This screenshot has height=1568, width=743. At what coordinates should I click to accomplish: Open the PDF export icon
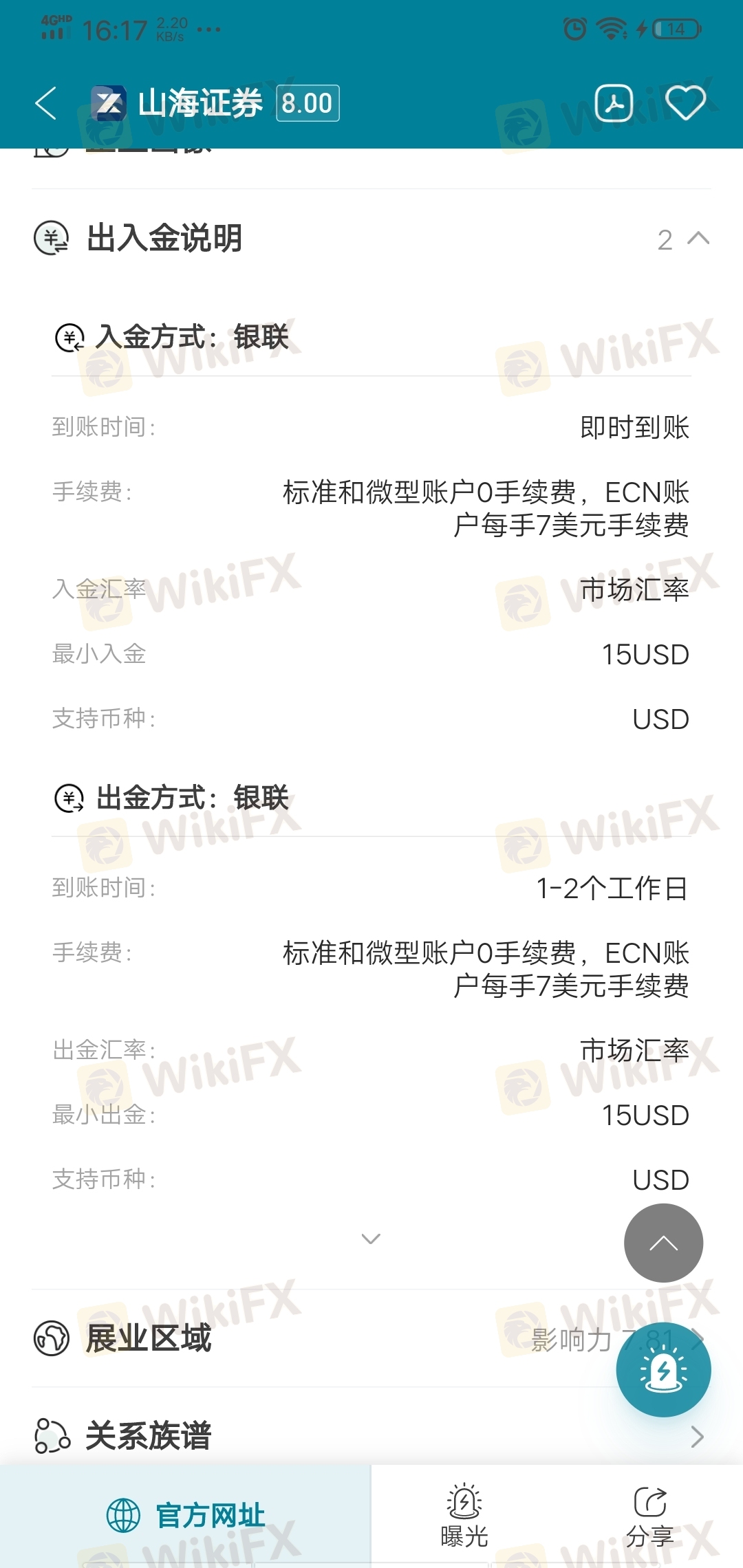614,103
